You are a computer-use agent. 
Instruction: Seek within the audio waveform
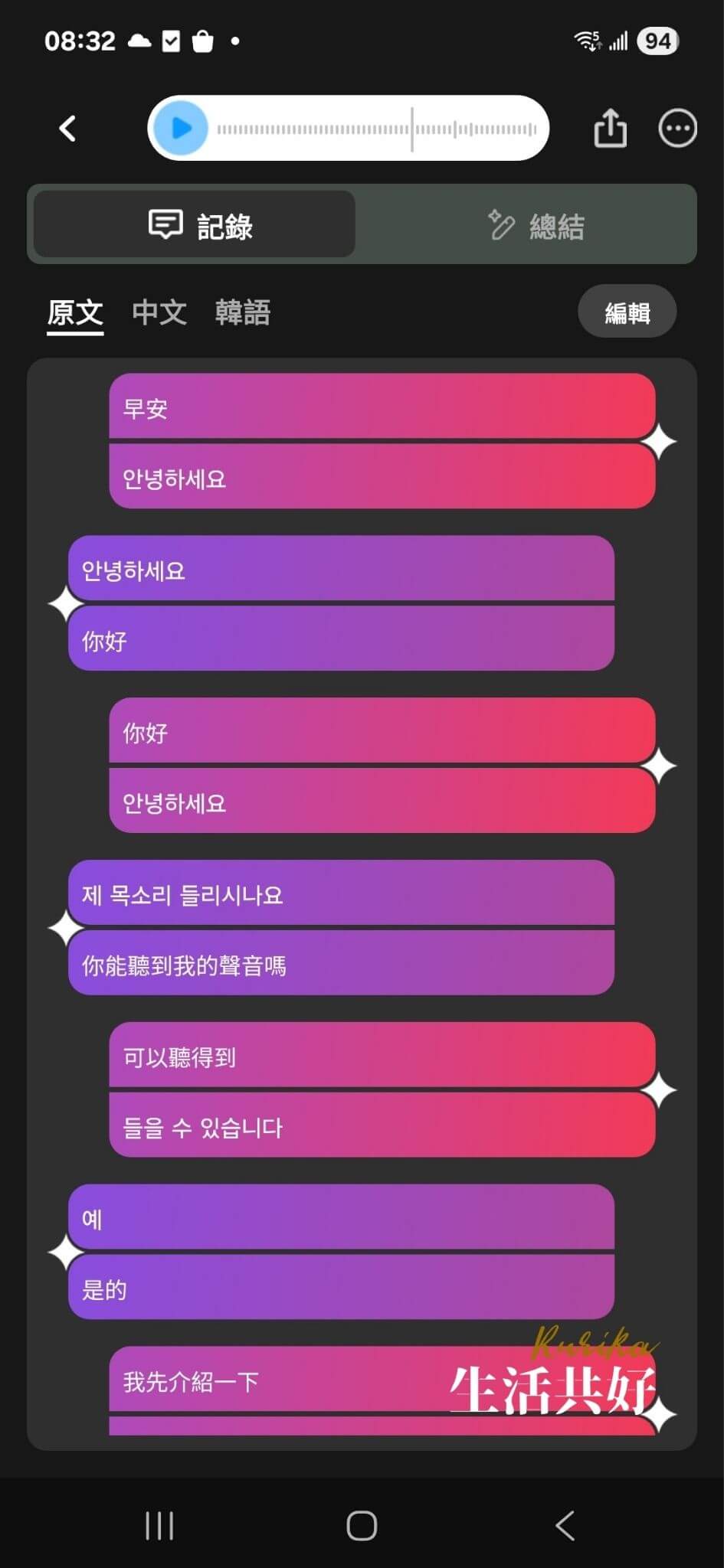pyautogui.click(x=375, y=129)
